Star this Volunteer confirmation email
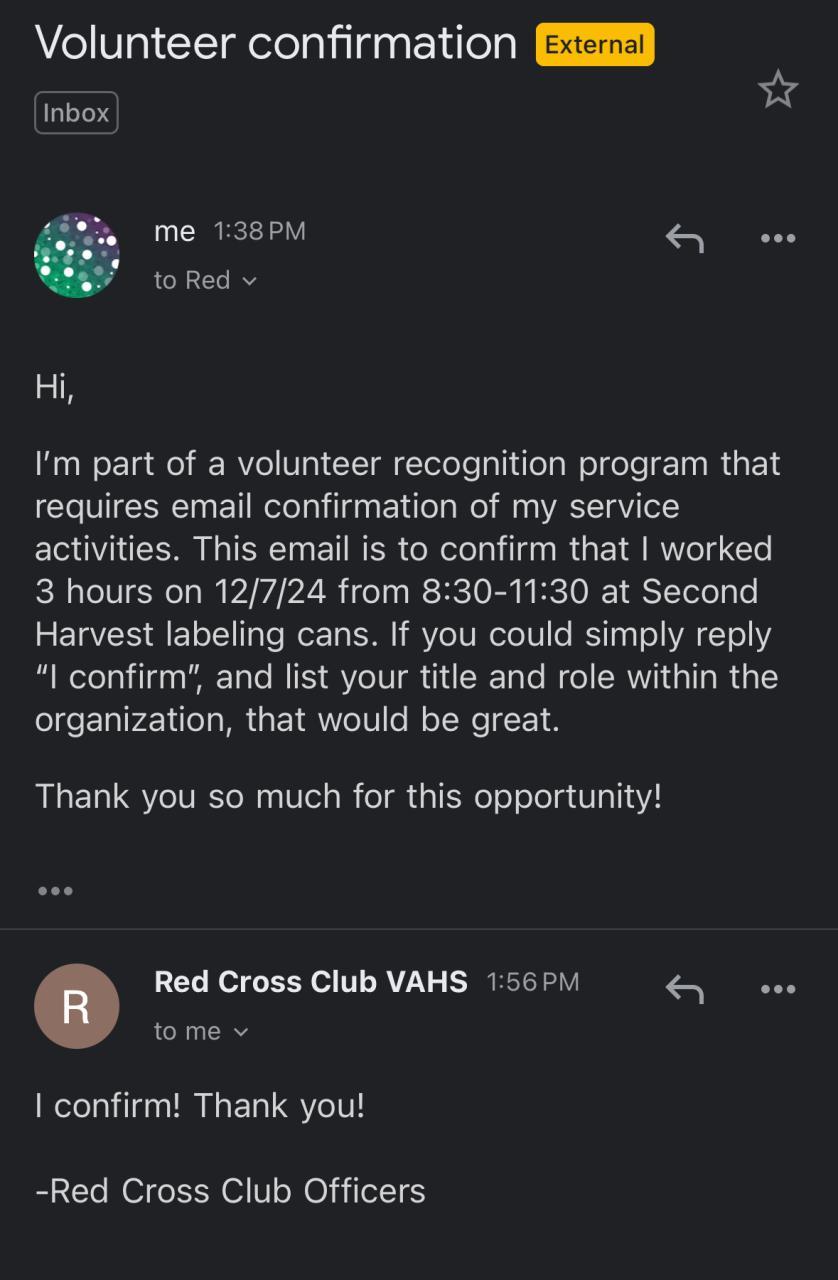This screenshot has height=1280, width=838. 777,91
